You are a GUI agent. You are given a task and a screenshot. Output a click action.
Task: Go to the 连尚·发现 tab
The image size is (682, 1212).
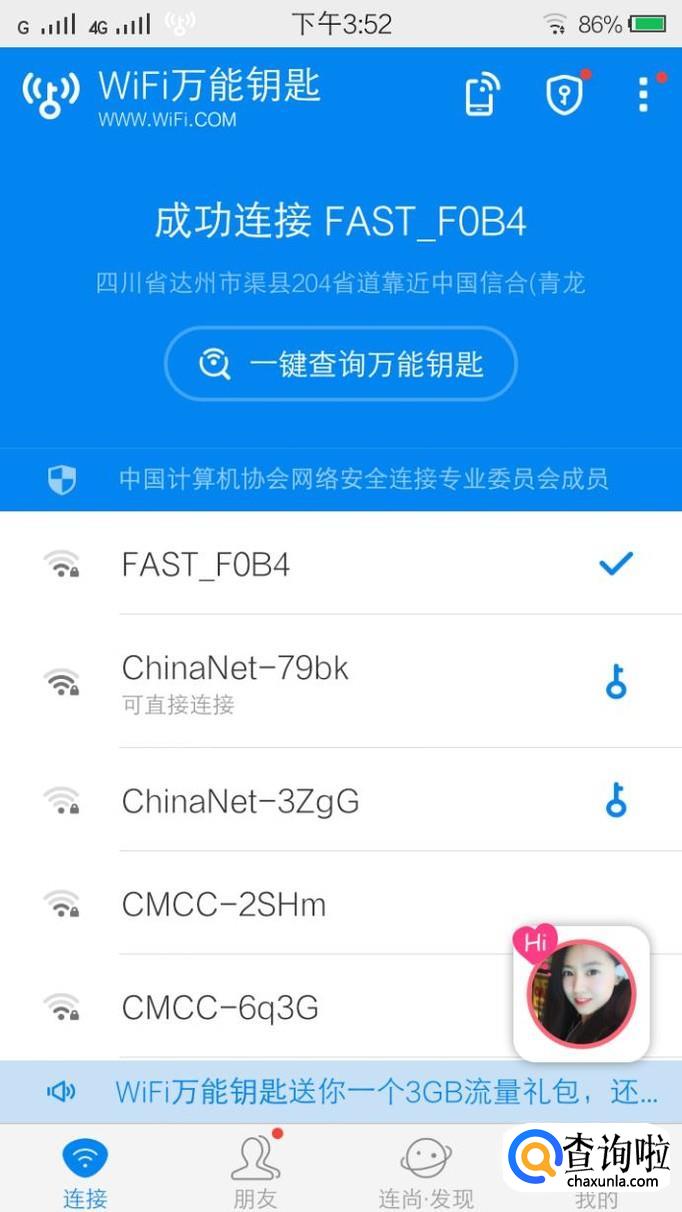tap(425, 1170)
